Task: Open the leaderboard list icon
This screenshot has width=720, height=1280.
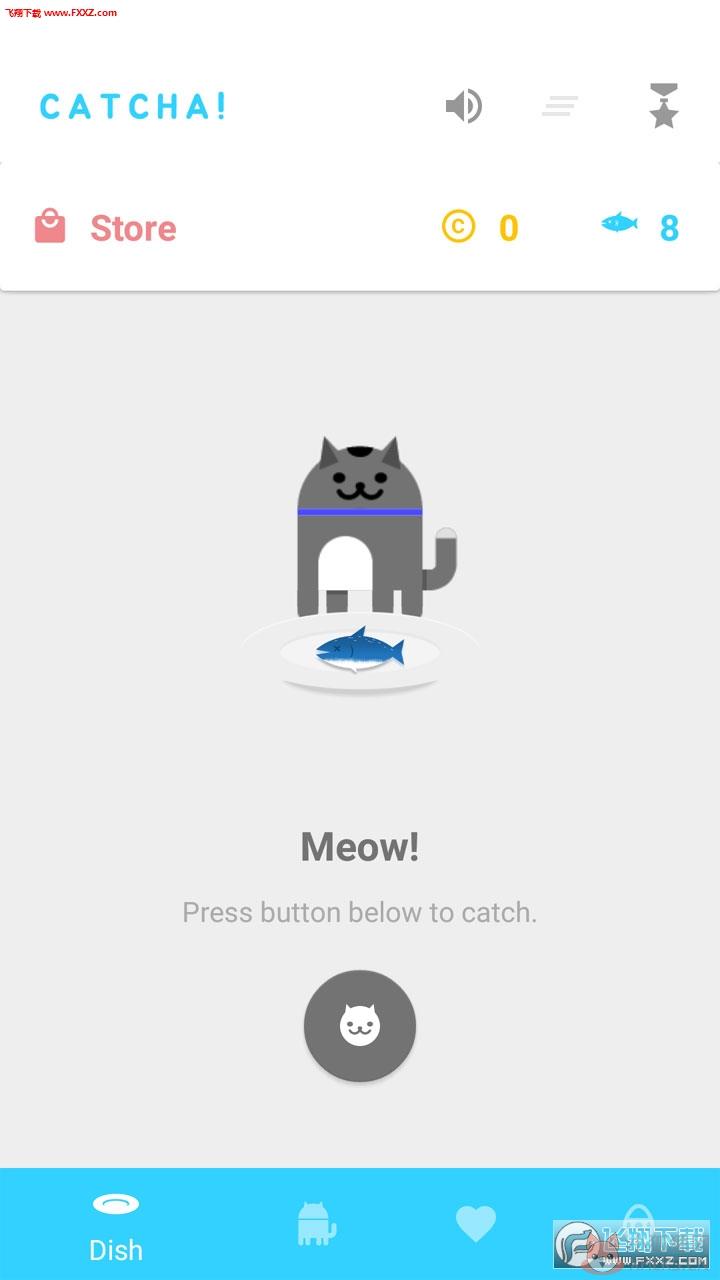Action: (x=560, y=106)
